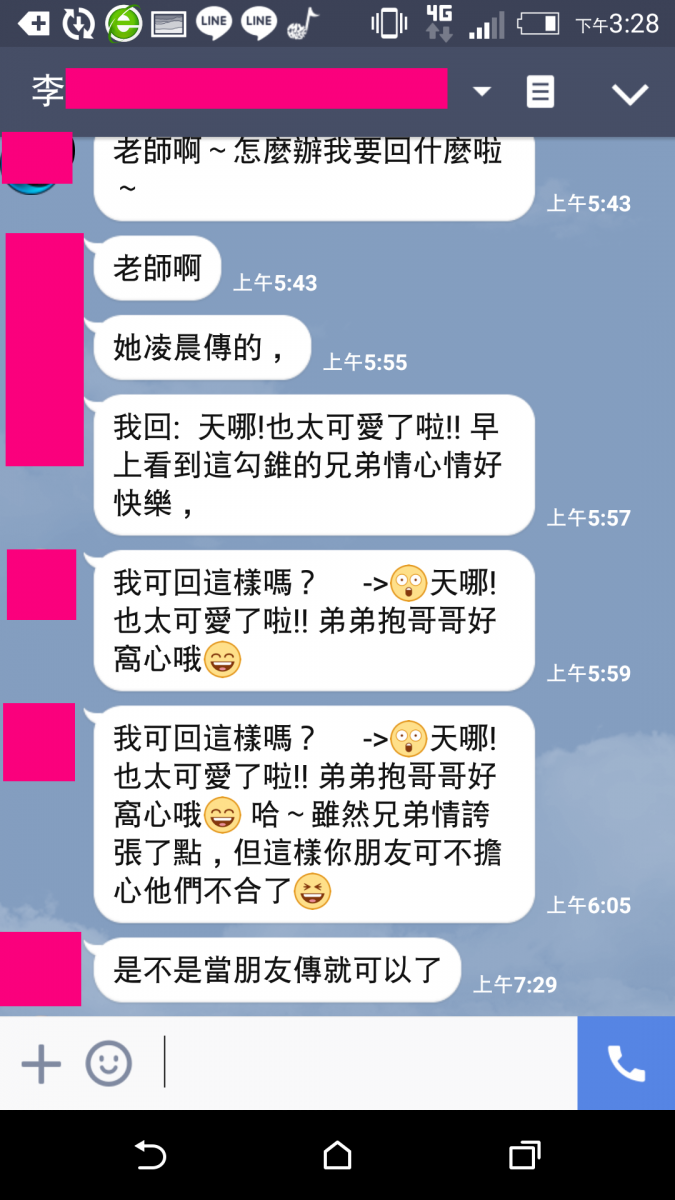Start a voice call with this contact
The image size is (675, 1200).
[626, 1064]
